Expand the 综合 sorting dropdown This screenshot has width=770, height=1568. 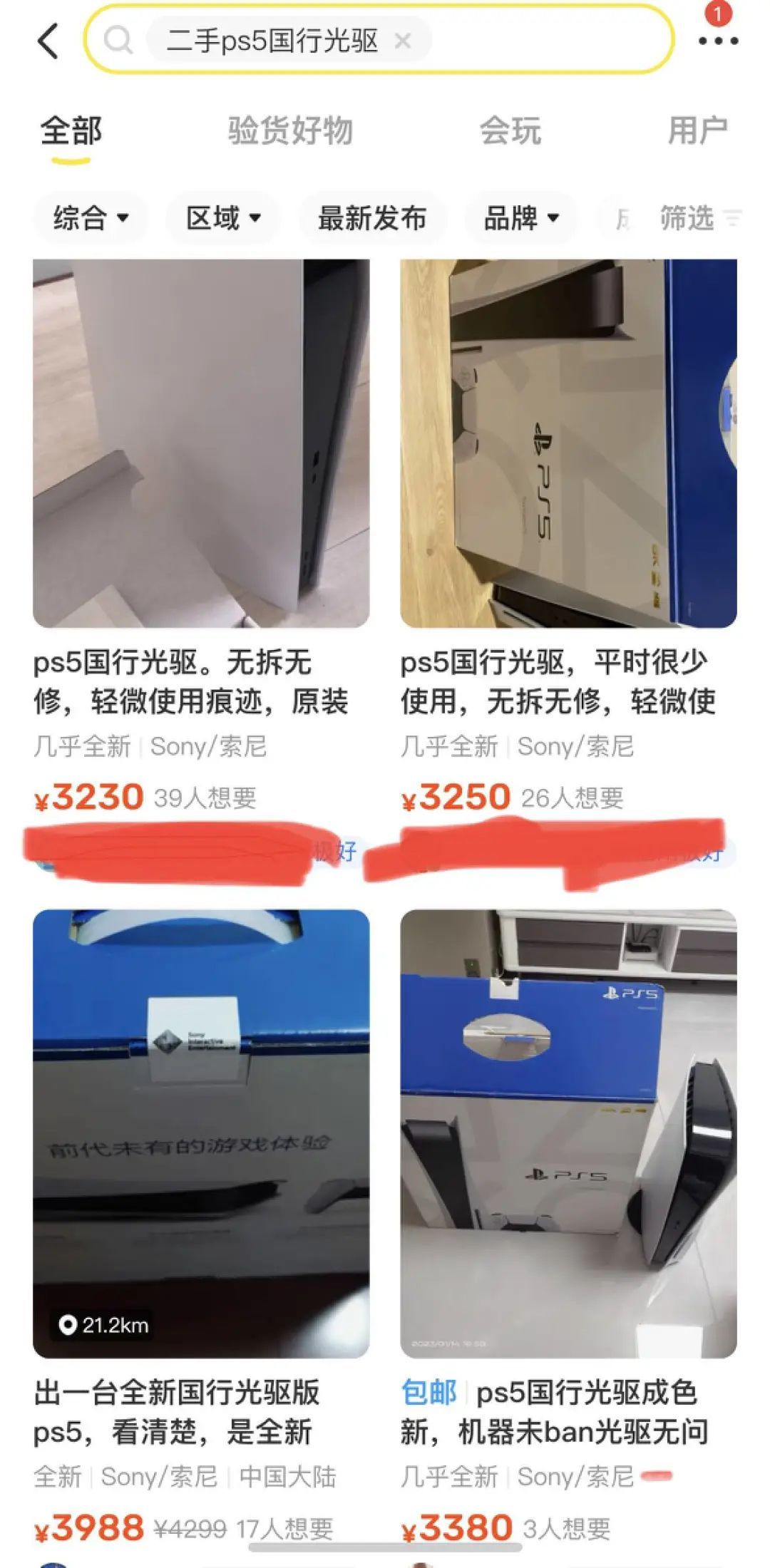[x=89, y=219]
